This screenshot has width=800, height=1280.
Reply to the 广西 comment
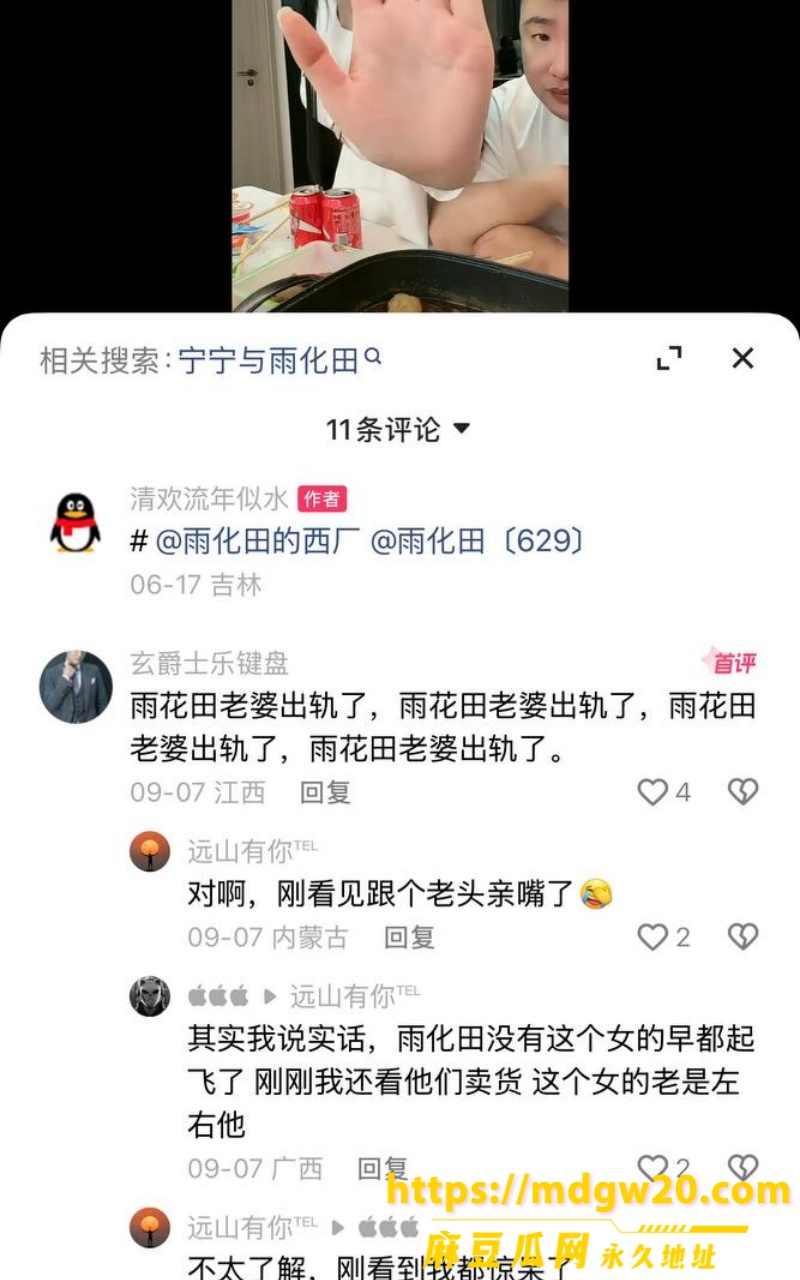(383, 1168)
